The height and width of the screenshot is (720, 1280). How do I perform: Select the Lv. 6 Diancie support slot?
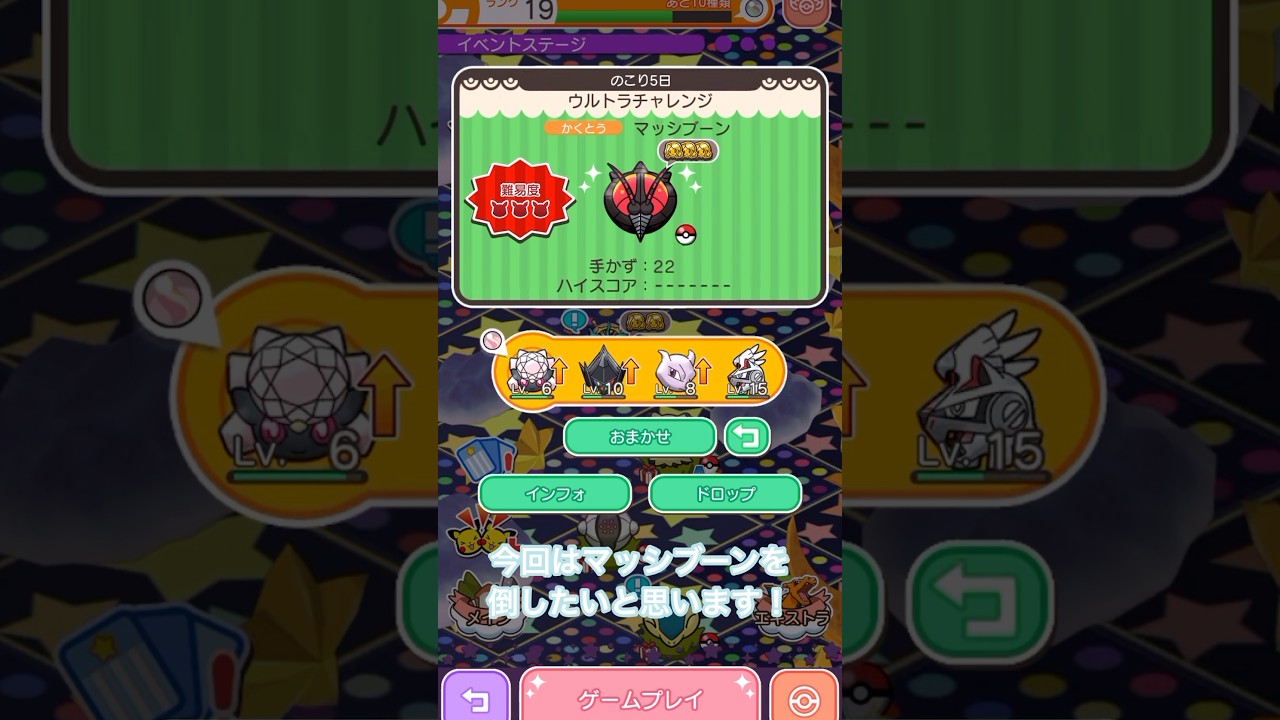pos(530,371)
